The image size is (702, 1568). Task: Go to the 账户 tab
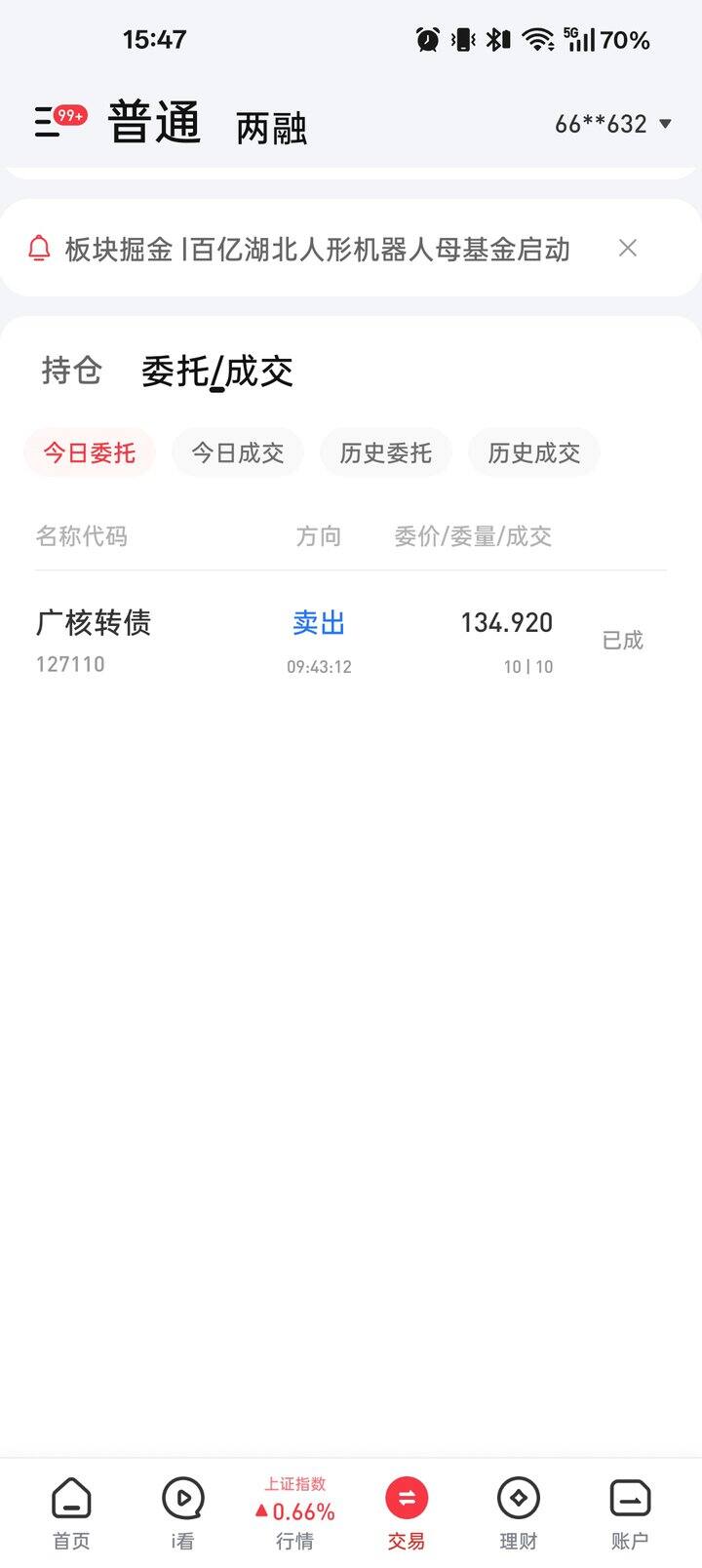pos(630,1513)
